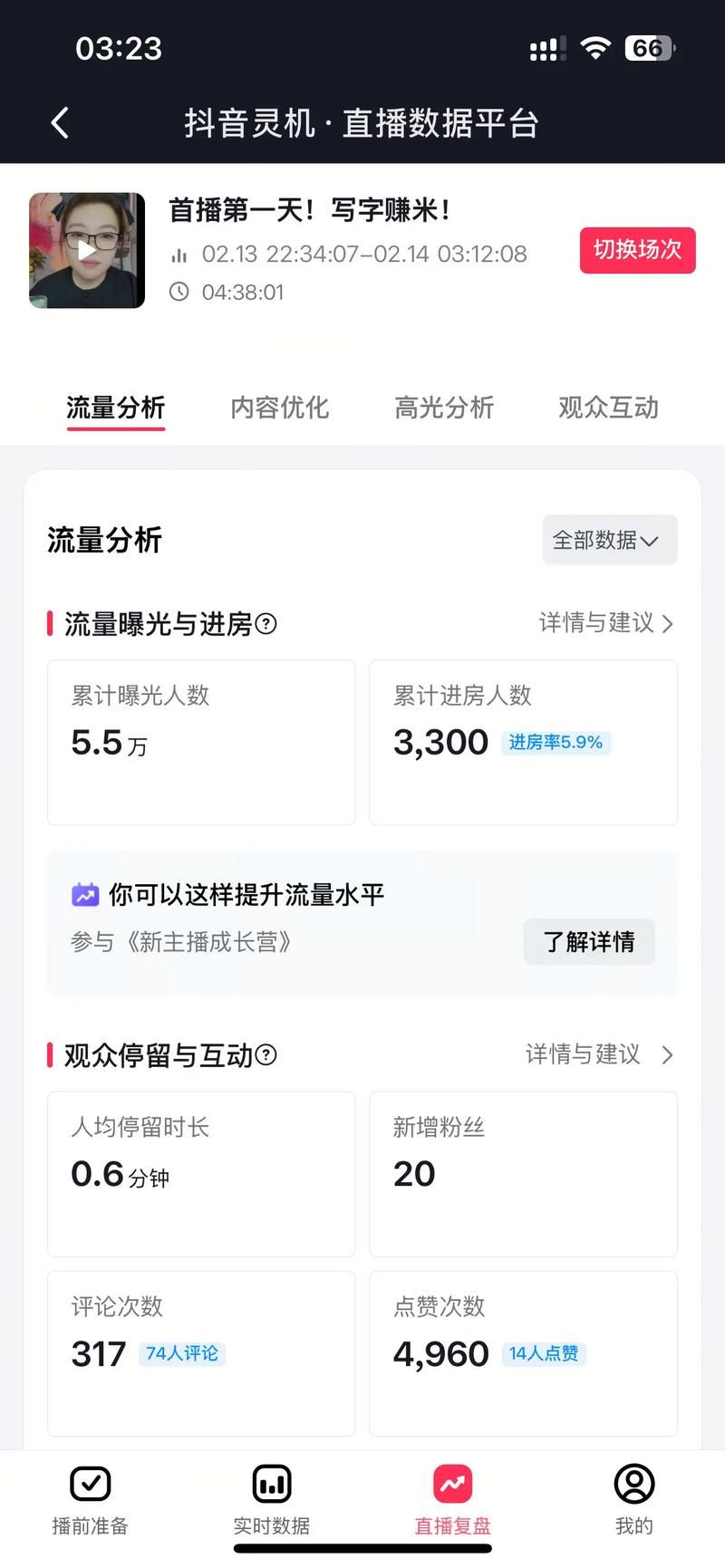Tap the clock icon beside the duration 04:38:01
725x1568 pixels.
coord(180,292)
